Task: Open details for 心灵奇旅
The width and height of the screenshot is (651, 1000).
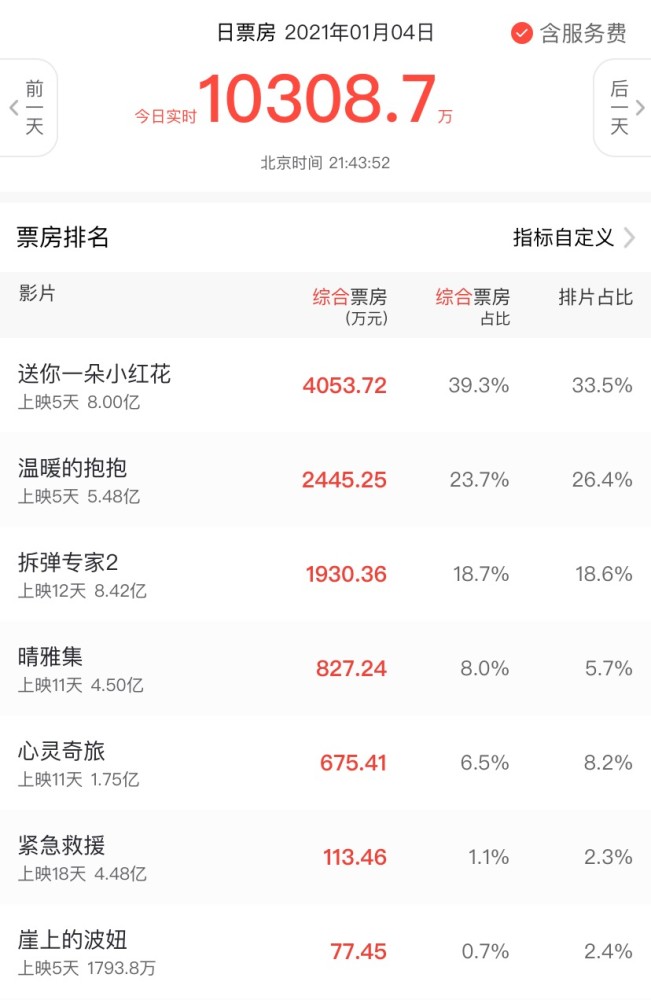Action: 325,763
